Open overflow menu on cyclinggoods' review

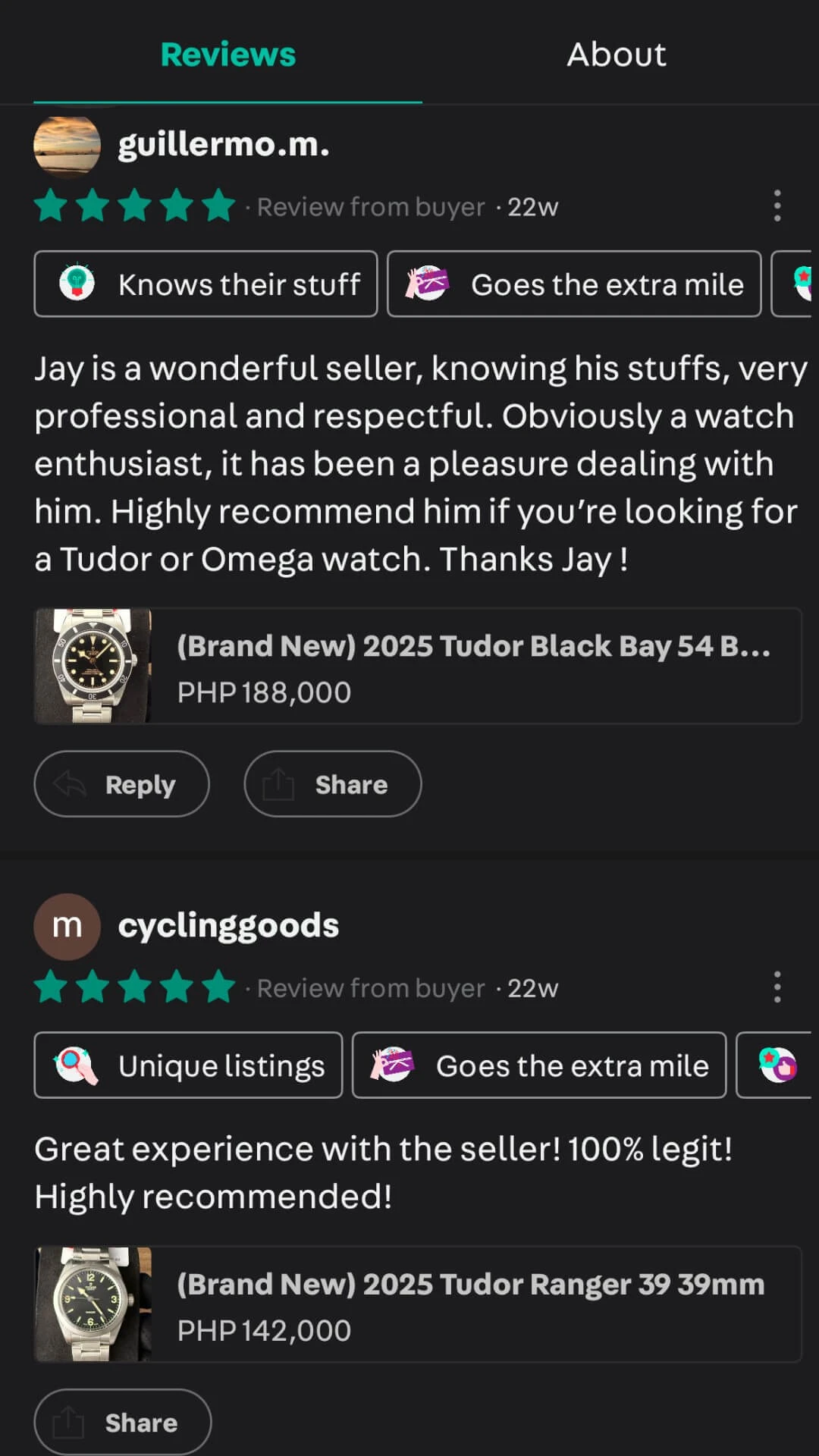777,987
